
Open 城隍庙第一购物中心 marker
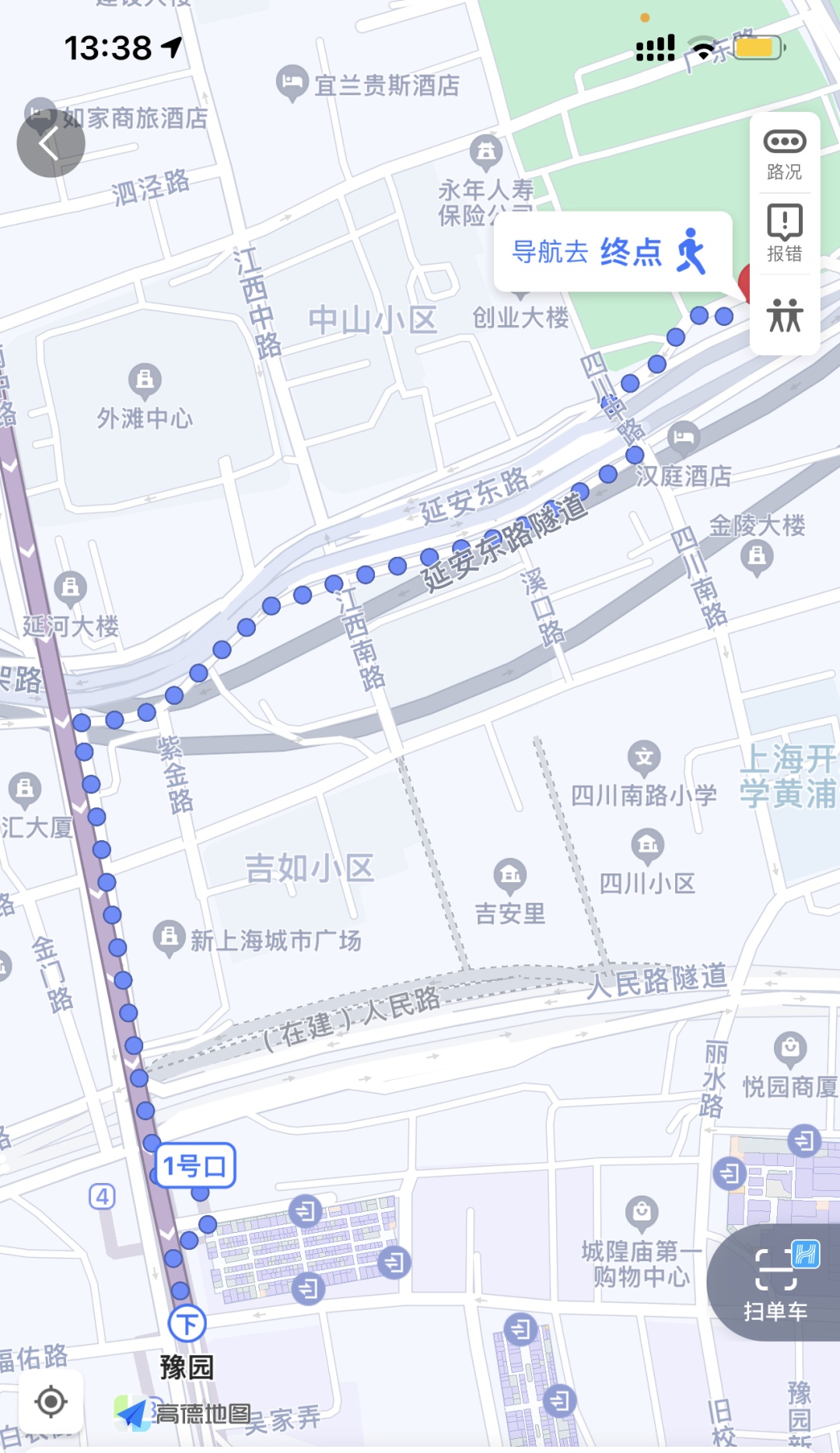click(x=642, y=1212)
